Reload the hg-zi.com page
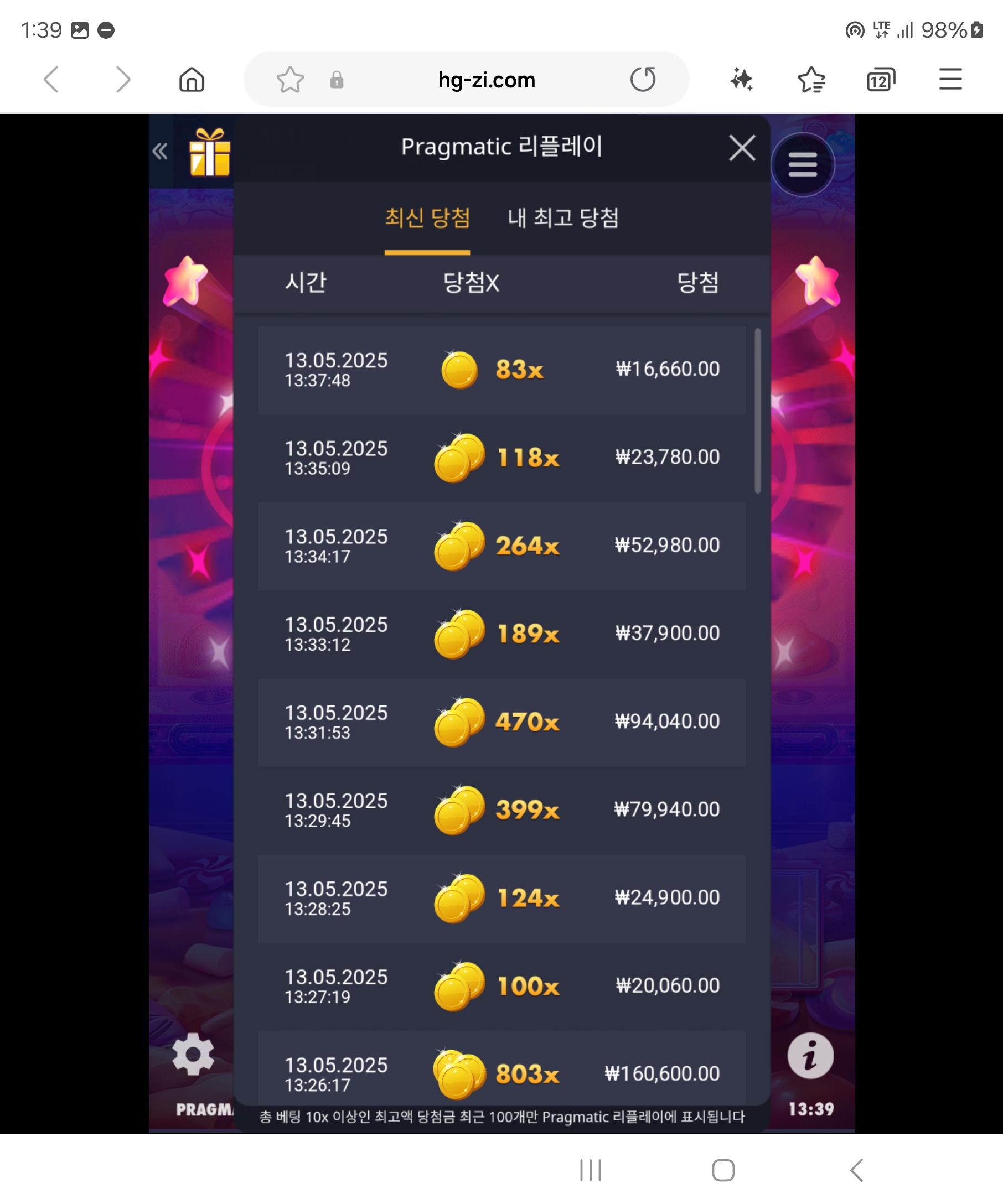 642,79
